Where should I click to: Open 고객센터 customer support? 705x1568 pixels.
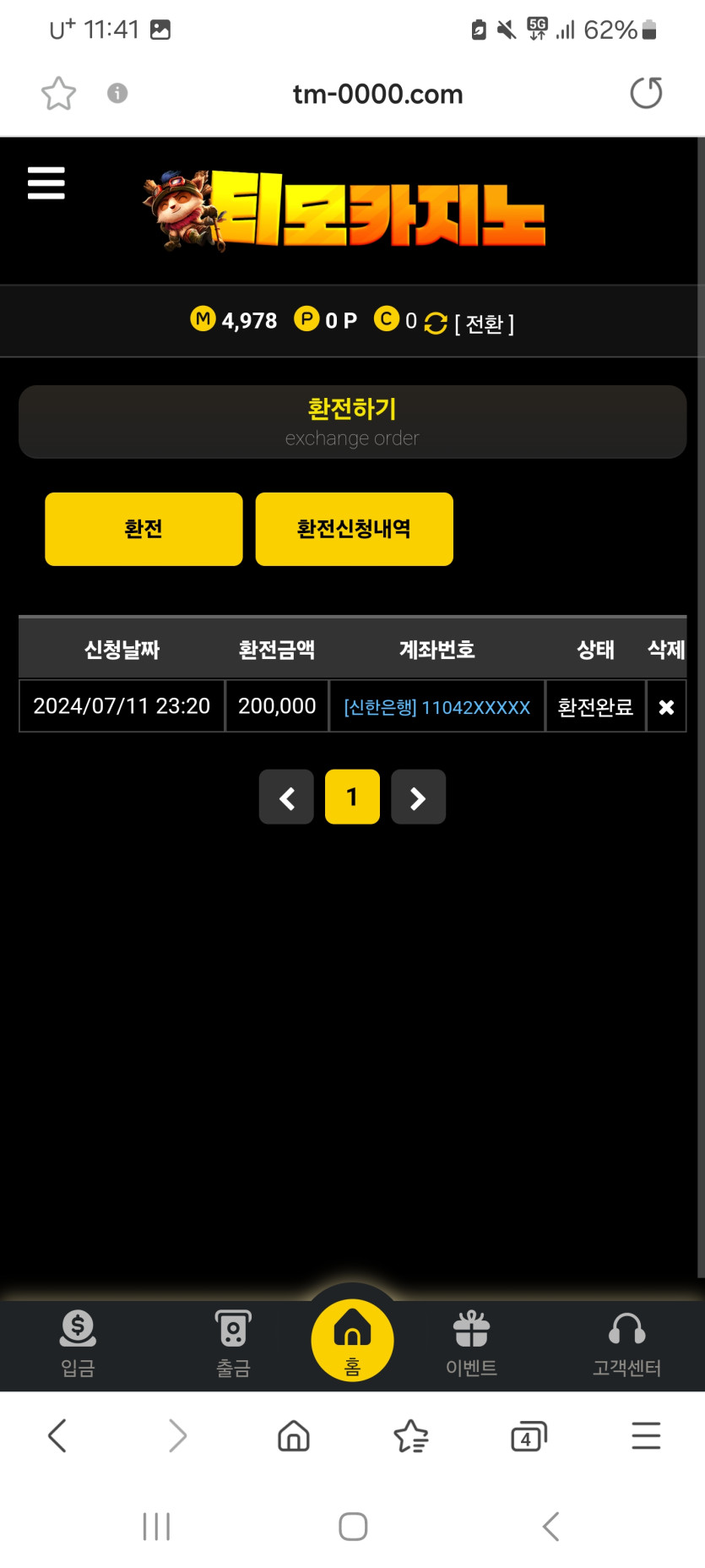coord(626,1342)
